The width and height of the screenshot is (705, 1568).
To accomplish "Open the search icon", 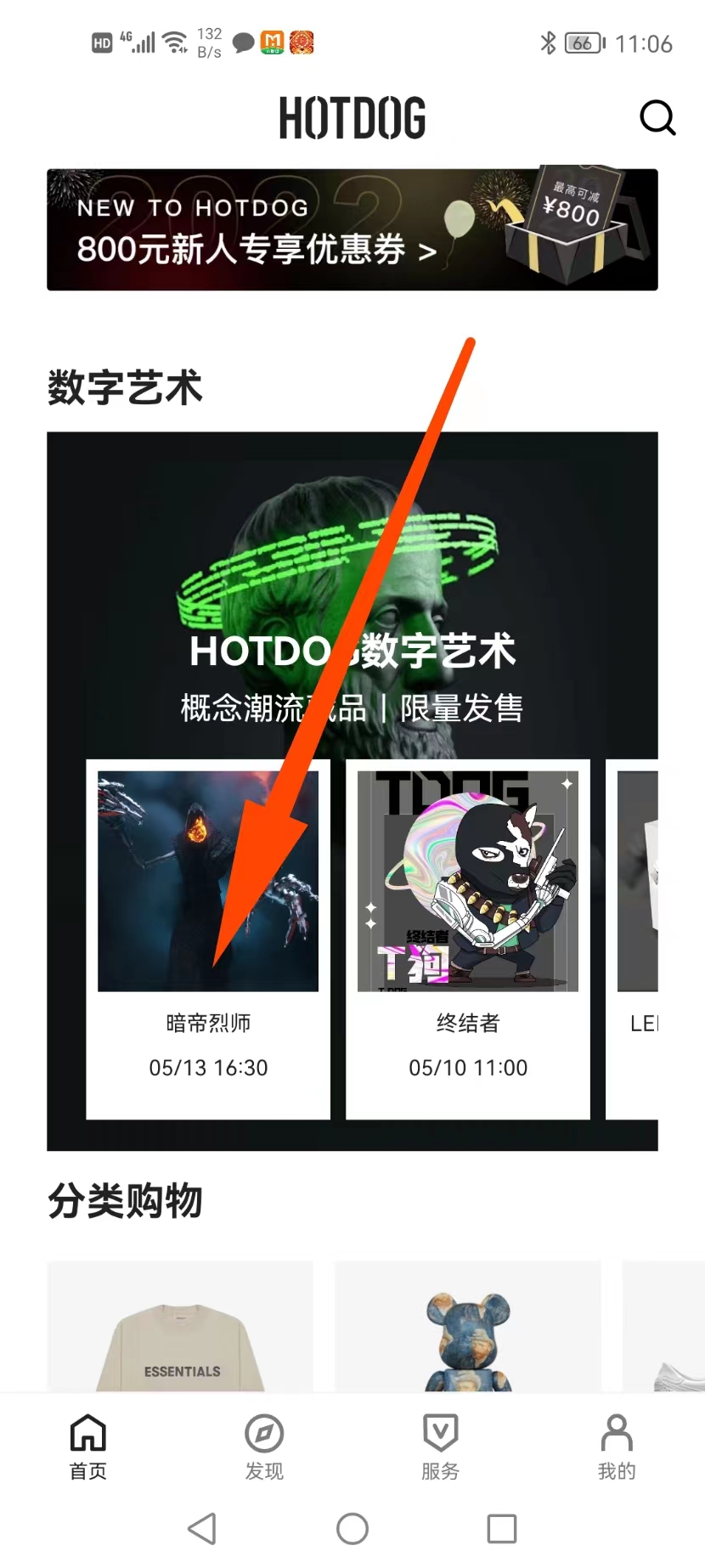I will pos(657,118).
